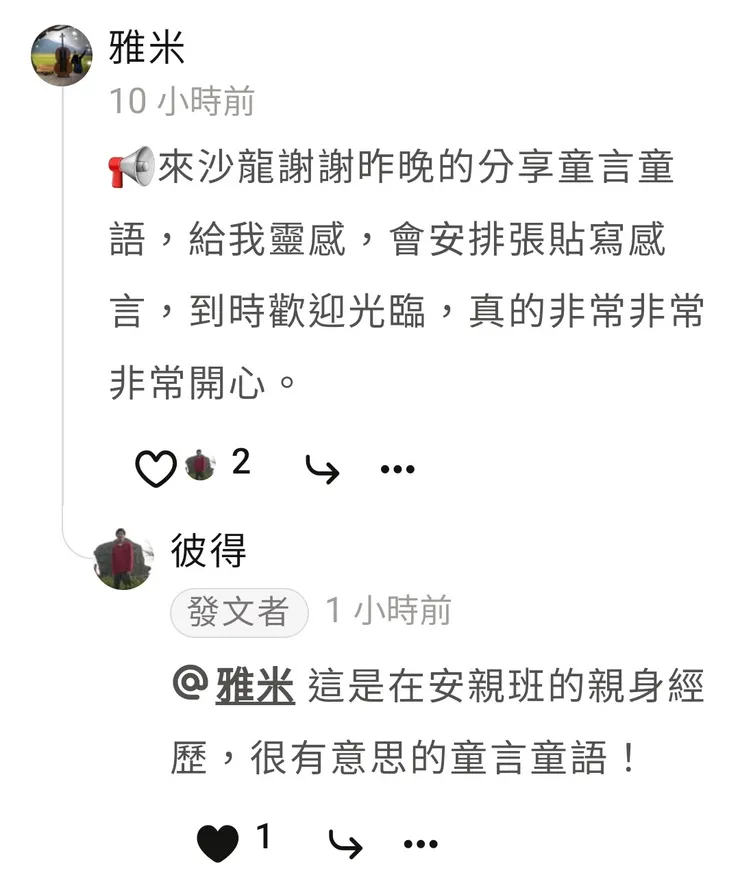Open the ellipsis menu on 彼得's reply

pos(421,843)
